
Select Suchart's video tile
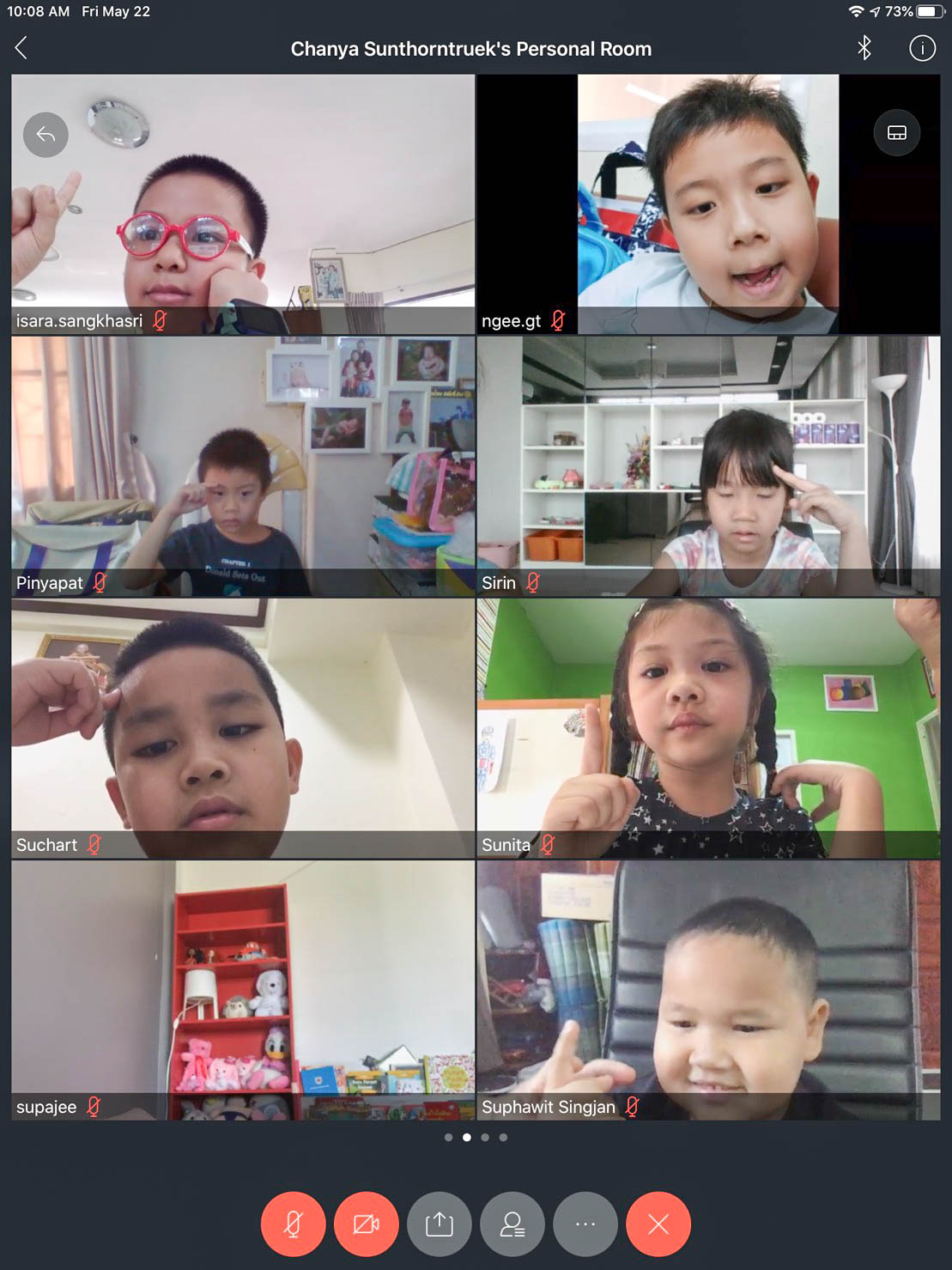[x=243, y=728]
